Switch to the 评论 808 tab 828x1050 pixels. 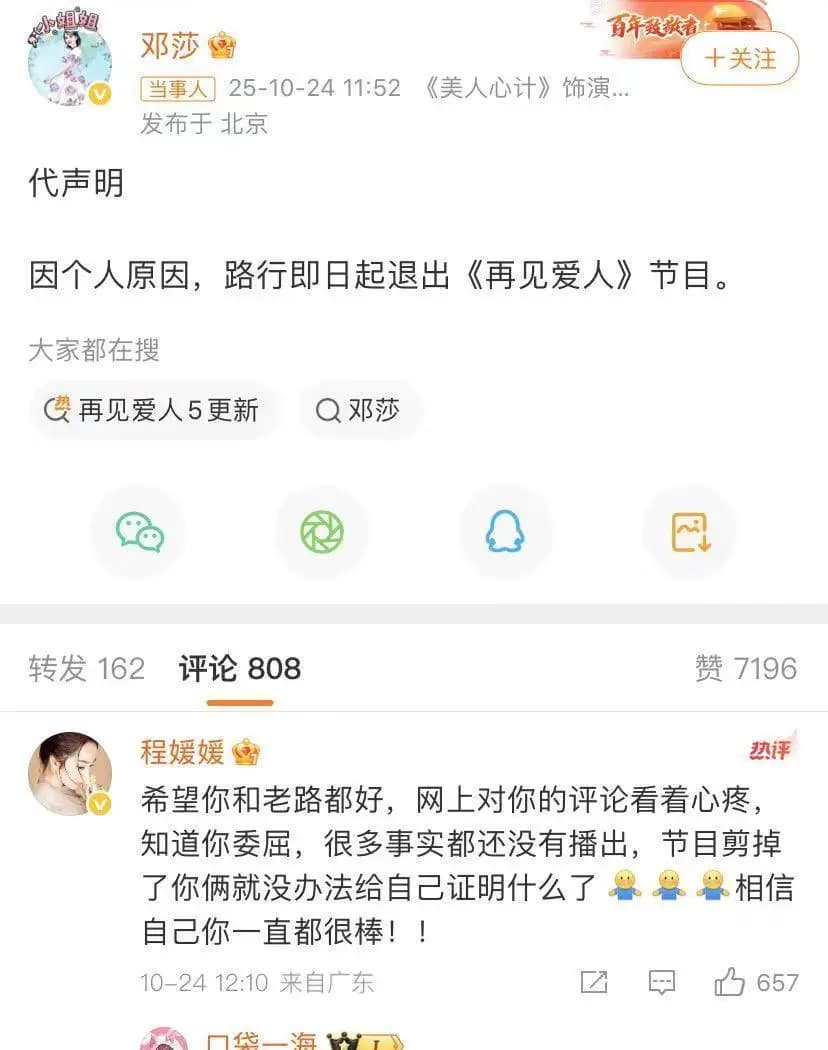coord(240,669)
